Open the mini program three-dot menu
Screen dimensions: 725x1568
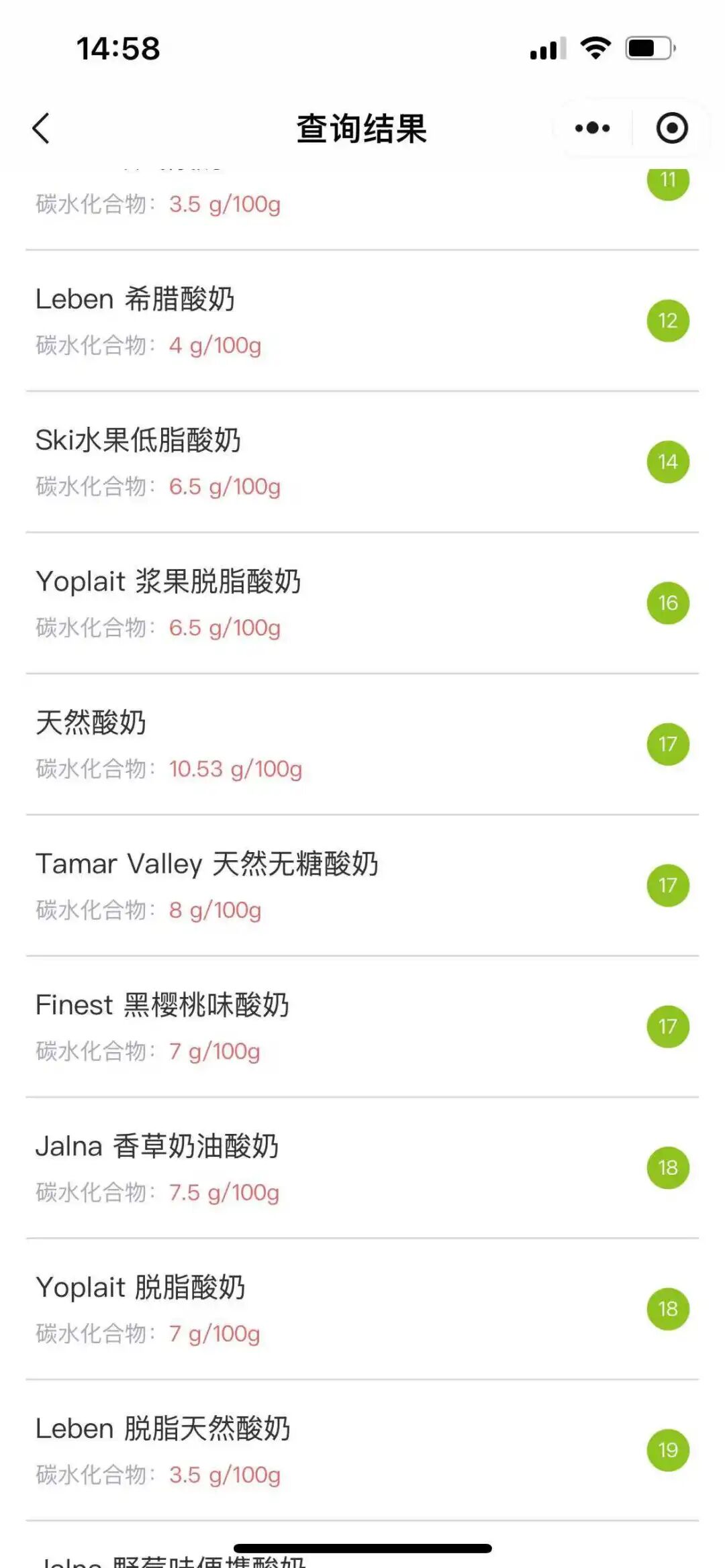(592, 128)
